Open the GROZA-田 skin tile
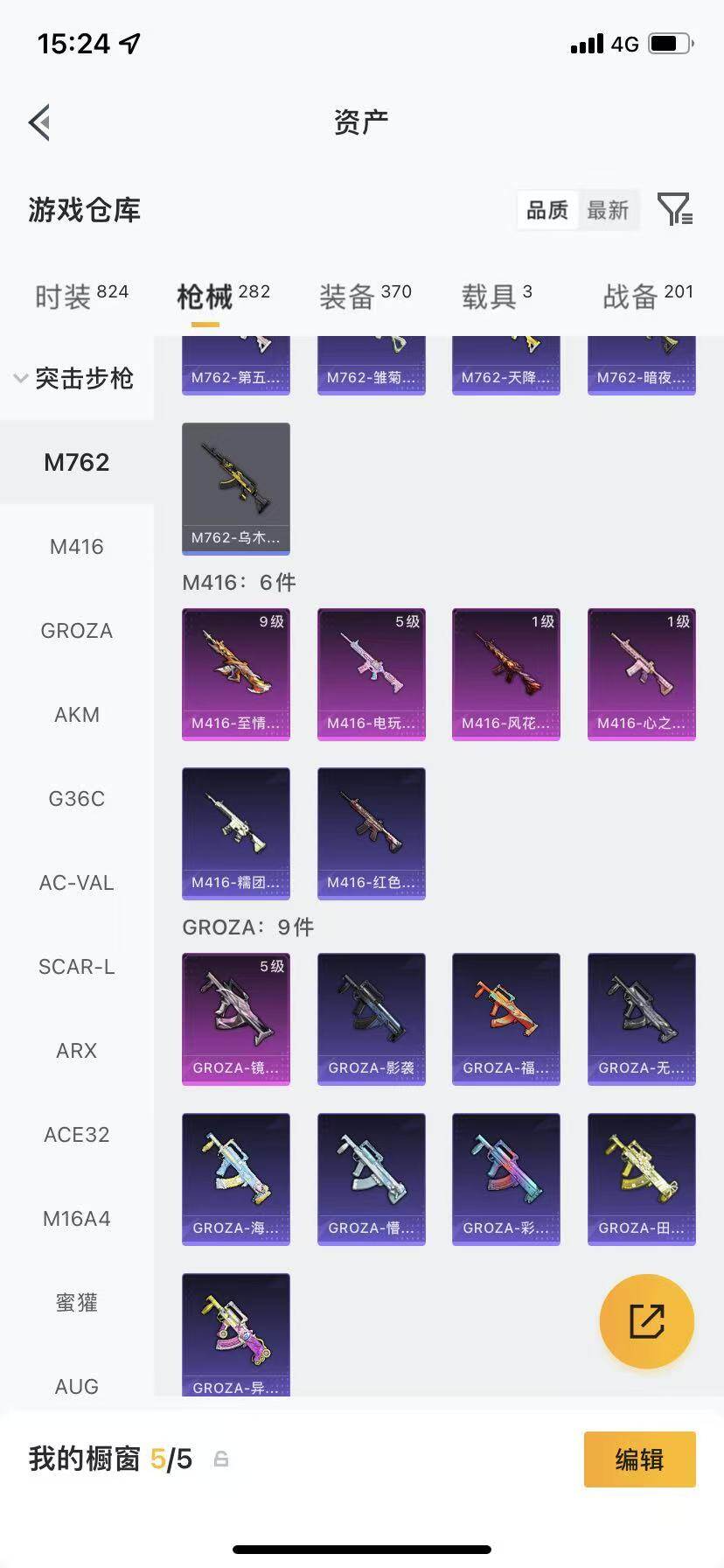This screenshot has height=1568, width=724. pos(642,1179)
